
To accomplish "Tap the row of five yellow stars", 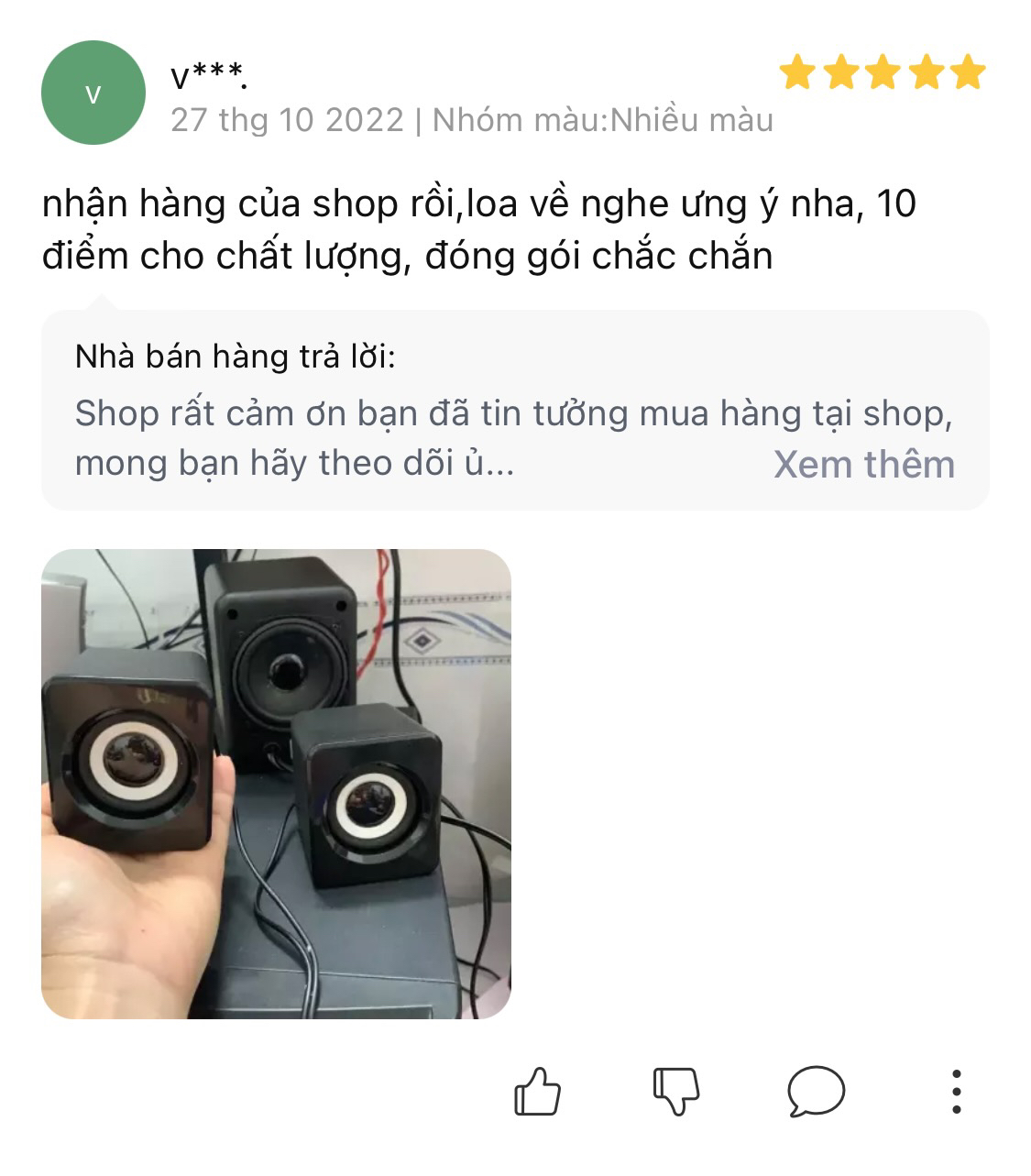I will coord(884,70).
